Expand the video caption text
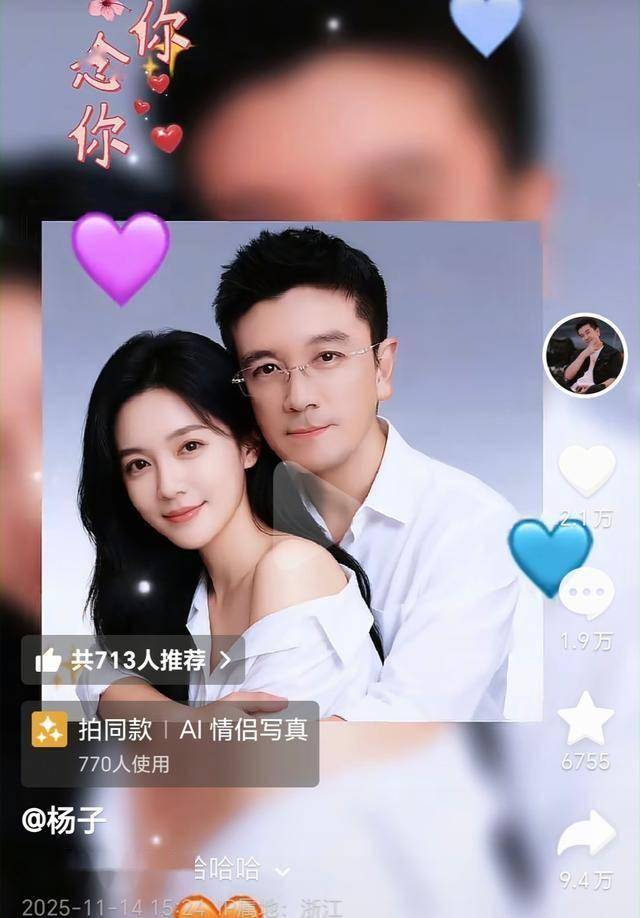 (282, 872)
